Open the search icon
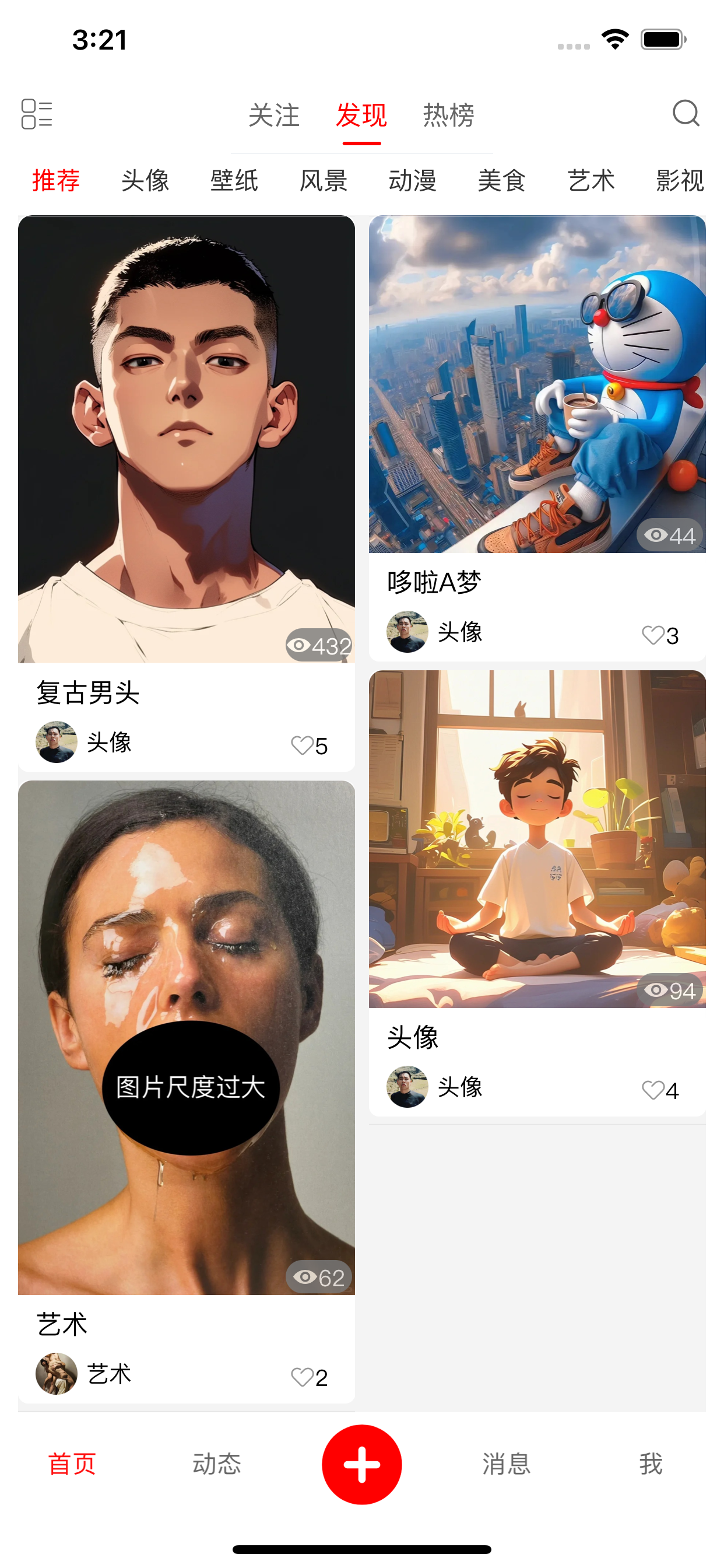 click(x=686, y=113)
